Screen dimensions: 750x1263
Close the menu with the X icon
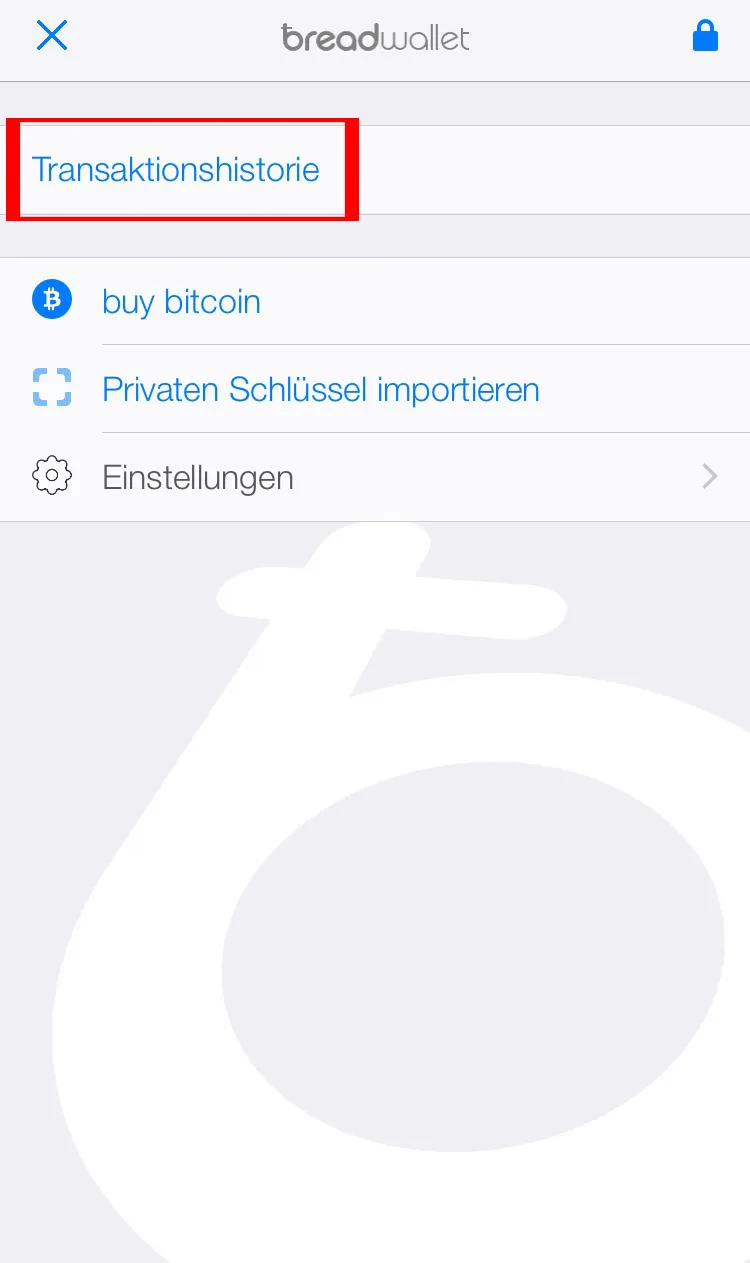pos(51,36)
